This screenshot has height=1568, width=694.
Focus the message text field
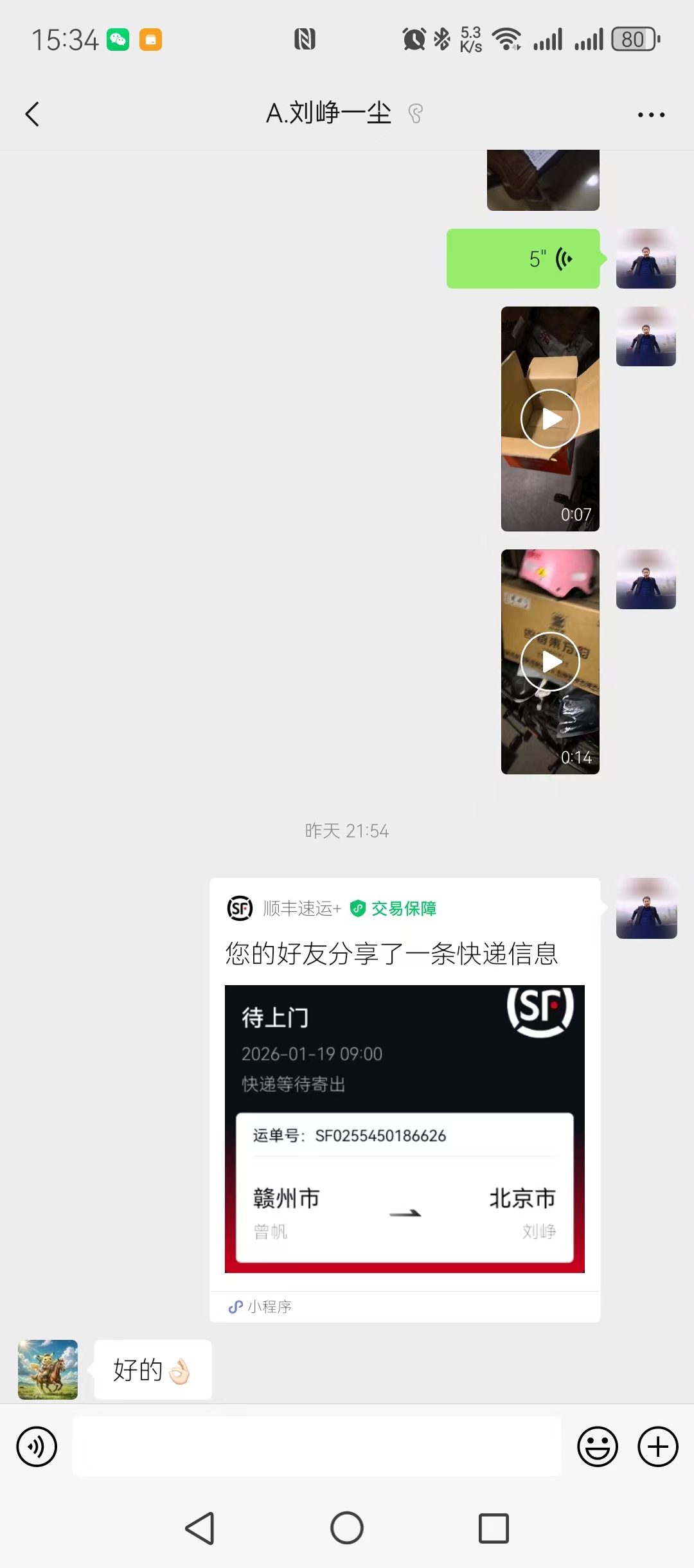(316, 1447)
